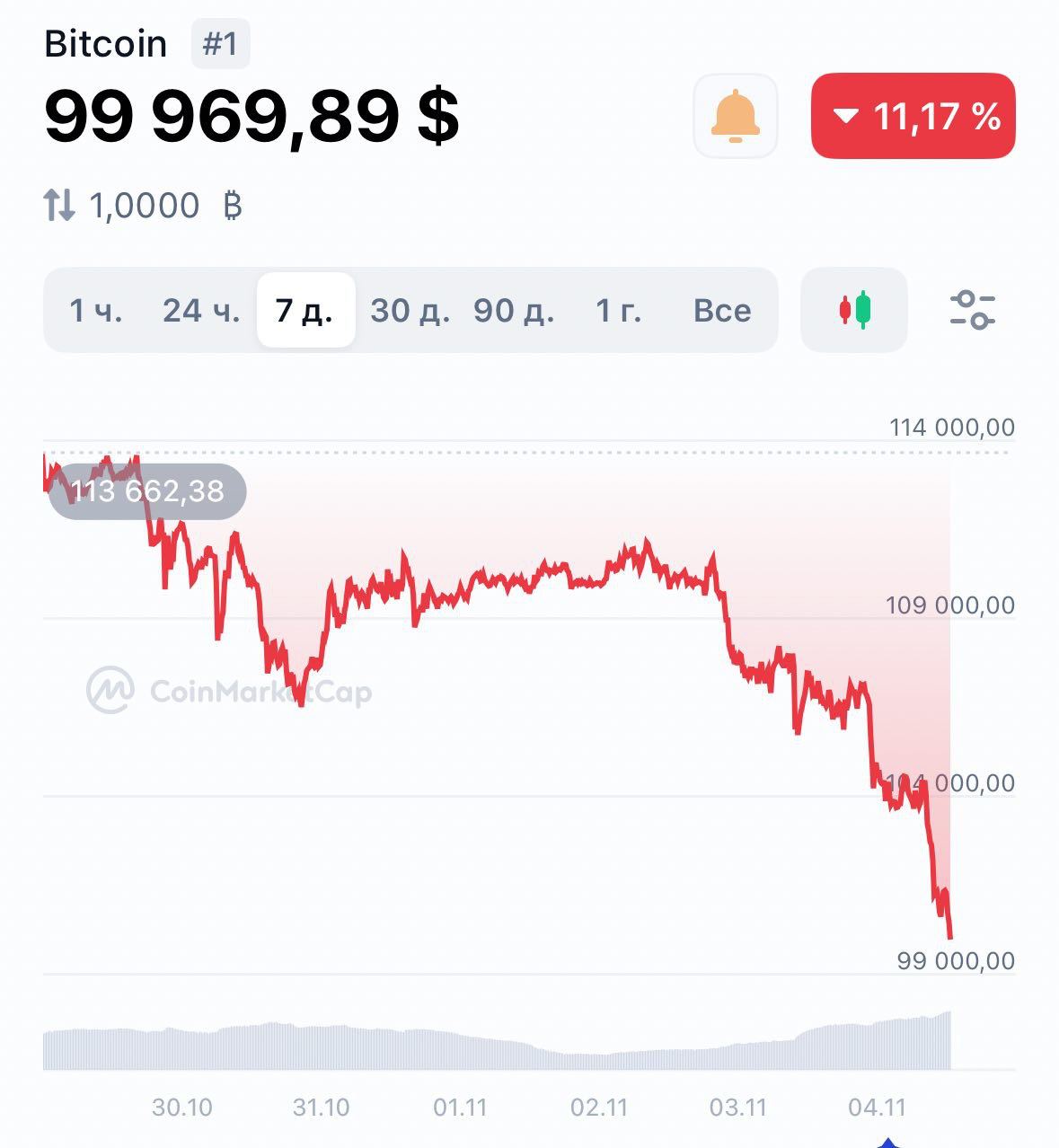Image resolution: width=1059 pixels, height=1148 pixels.
Task: Select the 113 662,38 price tooltip
Action: tap(148, 491)
